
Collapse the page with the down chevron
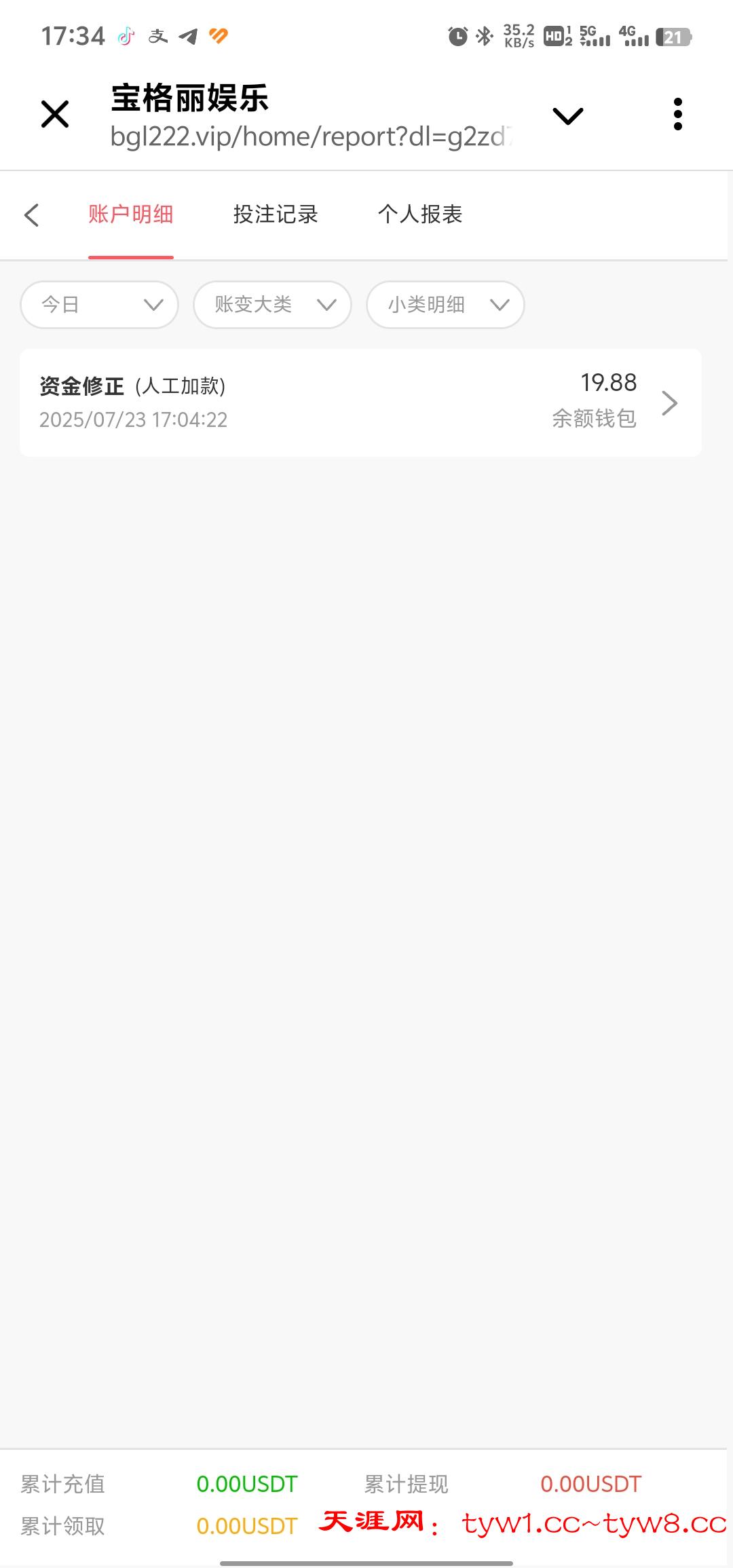(567, 114)
